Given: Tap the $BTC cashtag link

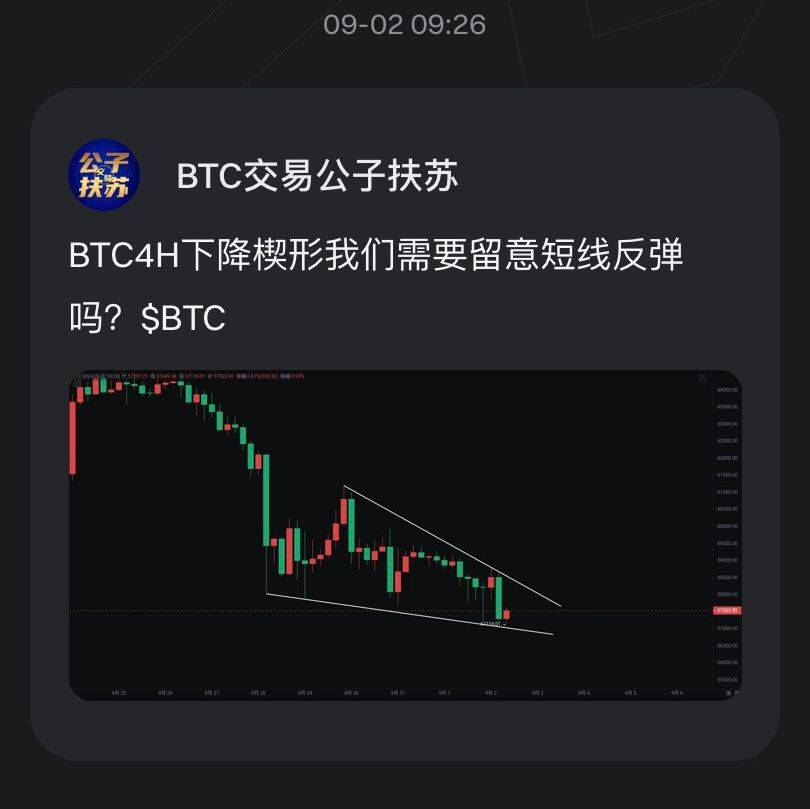Looking at the screenshot, I should pyautogui.click(x=183, y=319).
